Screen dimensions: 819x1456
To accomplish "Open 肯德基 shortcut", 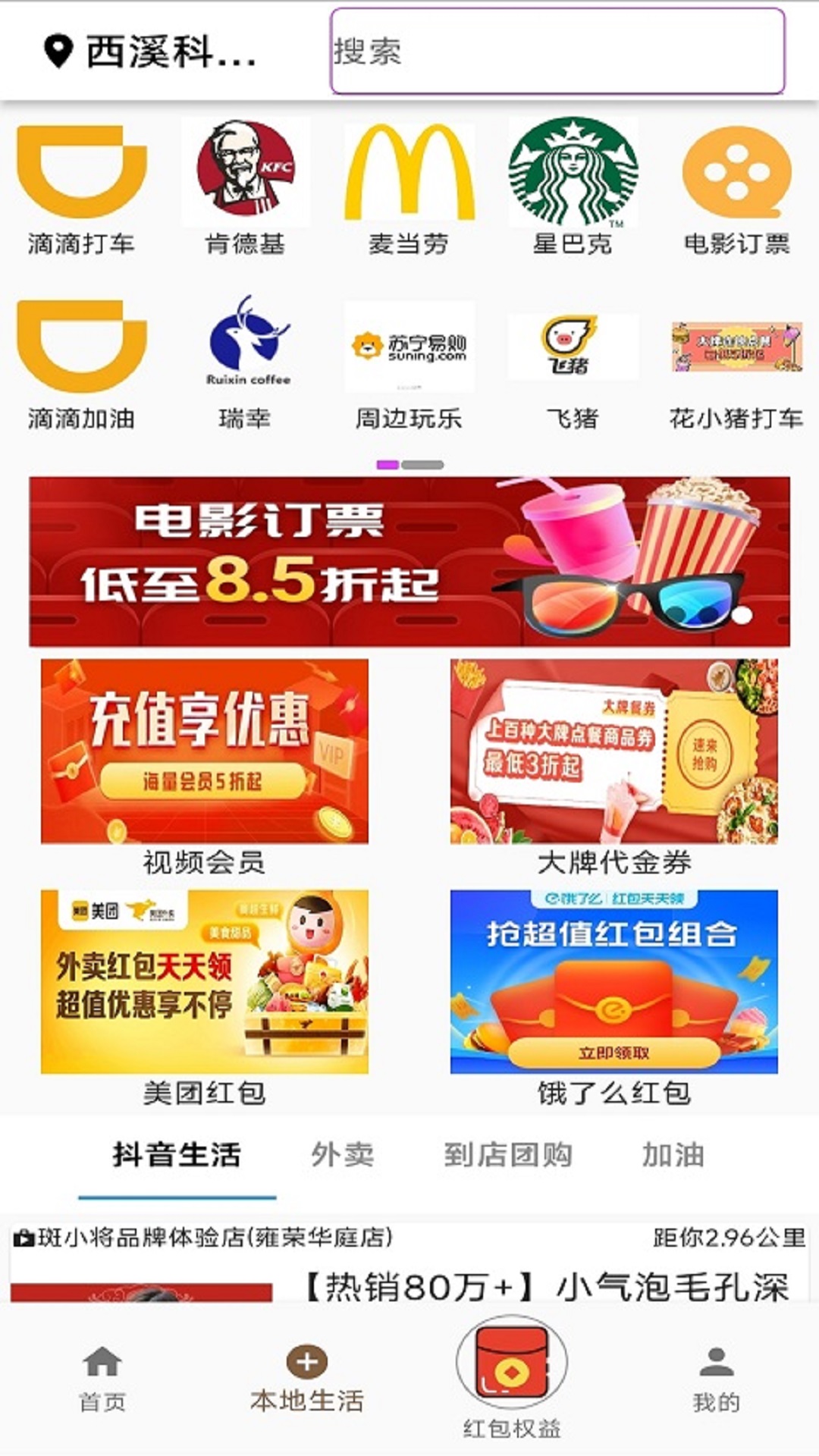I will point(245,190).
